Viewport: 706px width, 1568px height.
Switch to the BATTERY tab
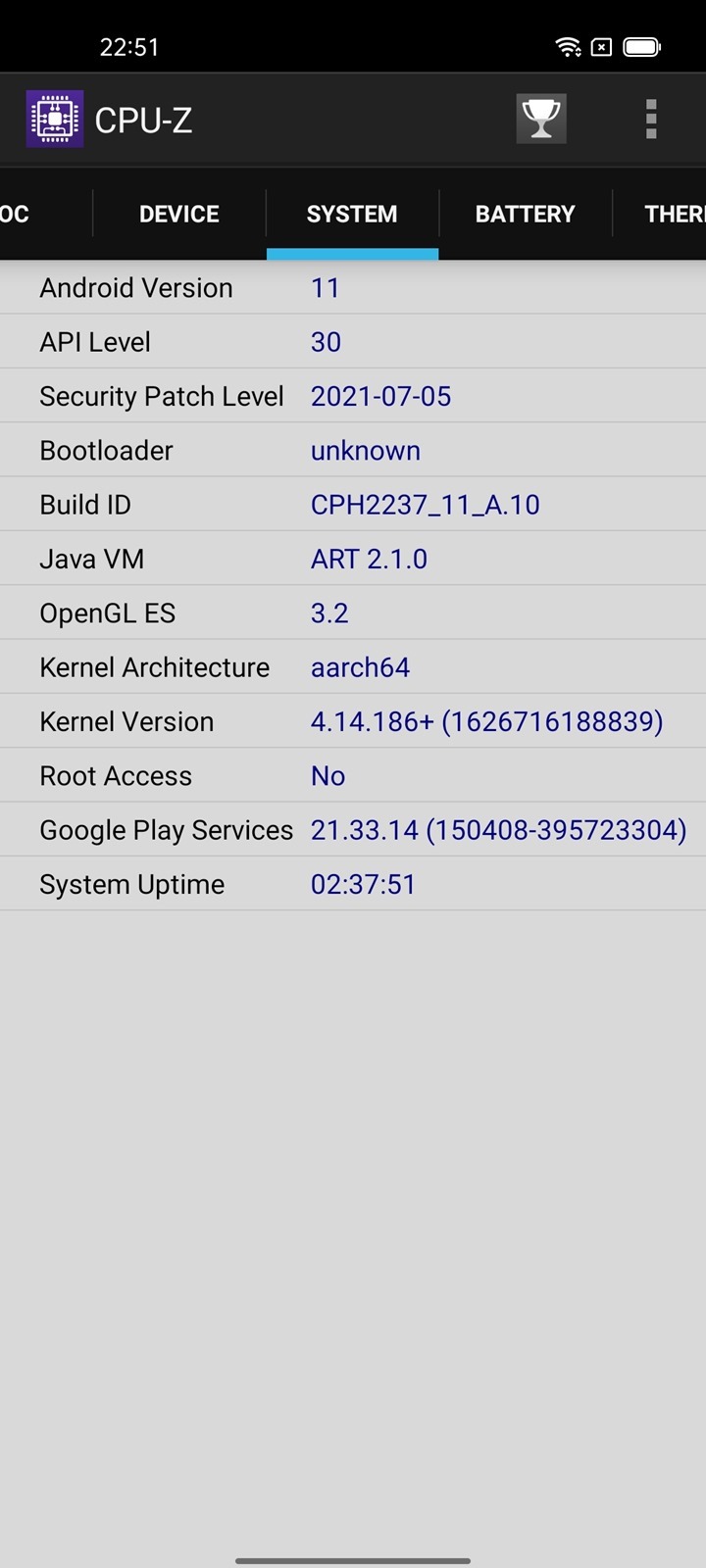click(x=525, y=214)
